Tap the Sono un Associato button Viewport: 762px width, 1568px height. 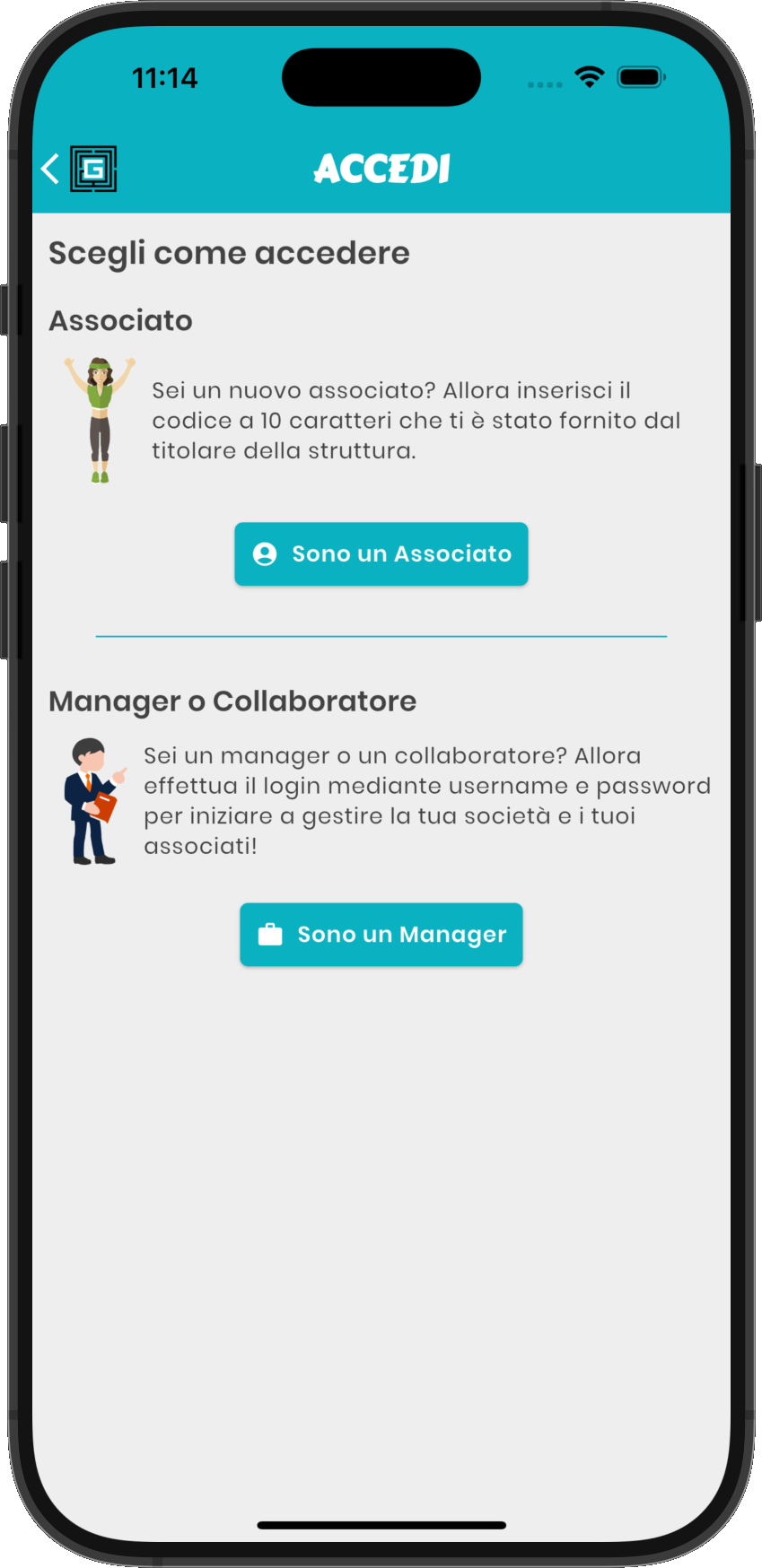[381, 554]
